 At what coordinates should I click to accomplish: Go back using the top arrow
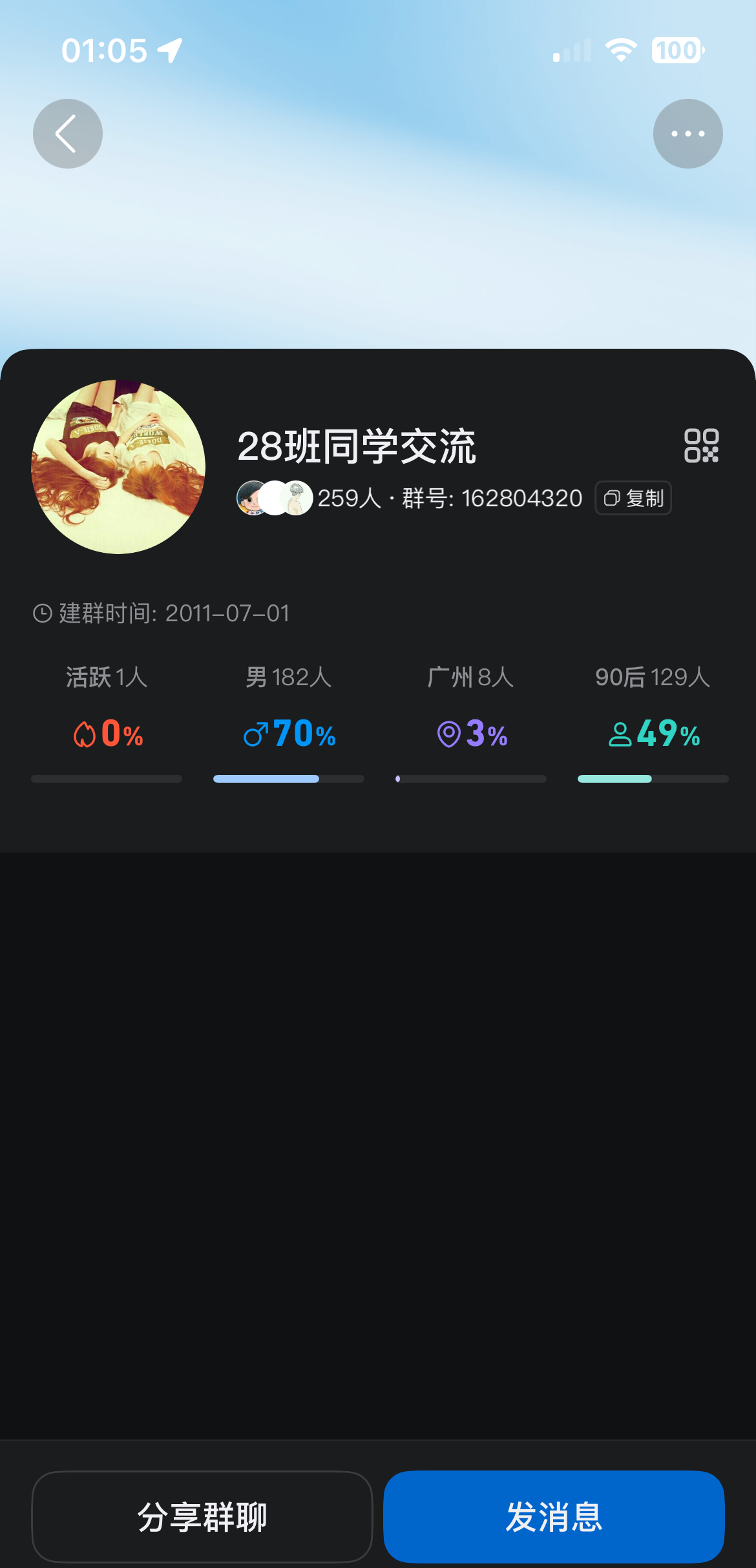click(x=68, y=134)
